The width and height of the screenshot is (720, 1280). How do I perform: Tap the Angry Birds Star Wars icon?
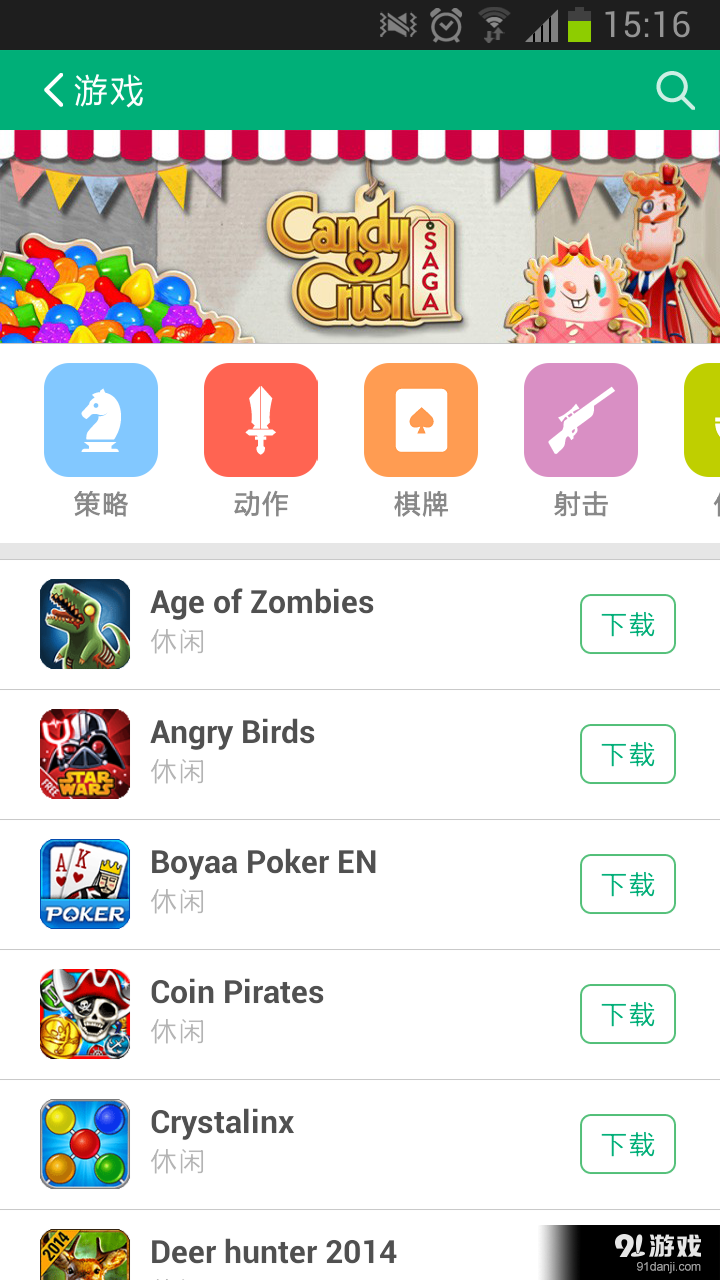(85, 753)
